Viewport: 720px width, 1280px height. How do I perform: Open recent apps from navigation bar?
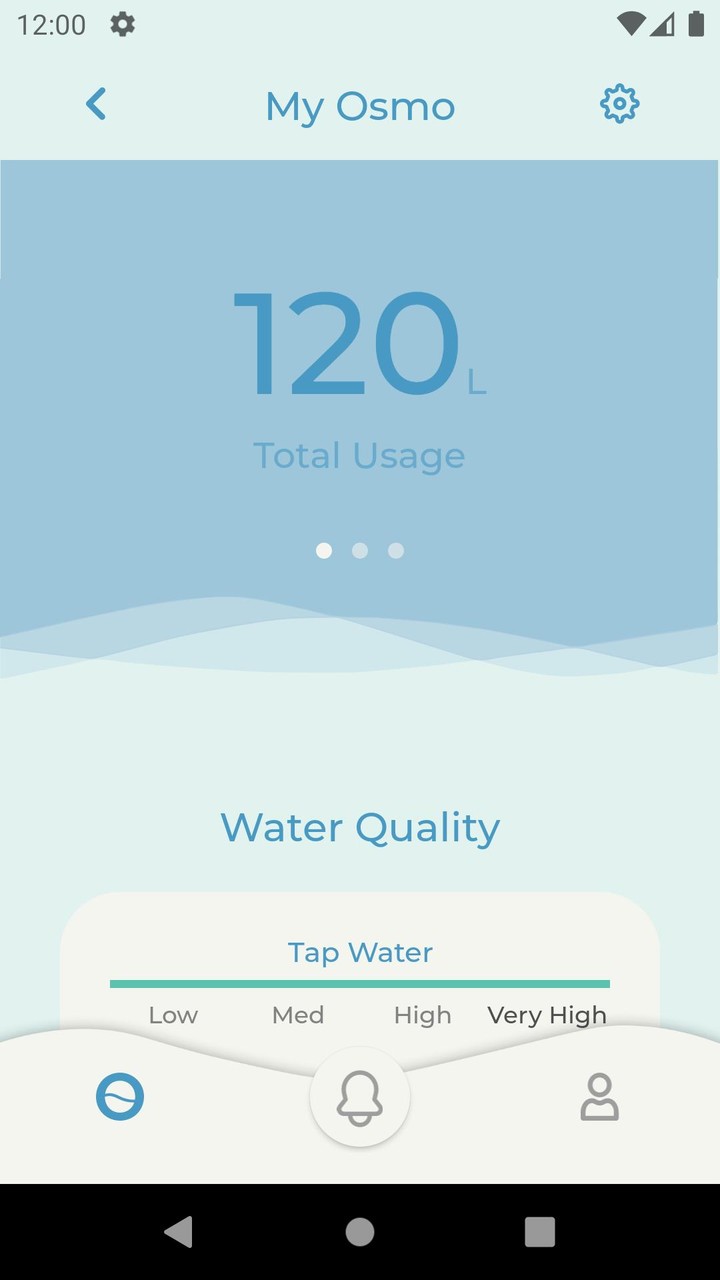tap(540, 1232)
